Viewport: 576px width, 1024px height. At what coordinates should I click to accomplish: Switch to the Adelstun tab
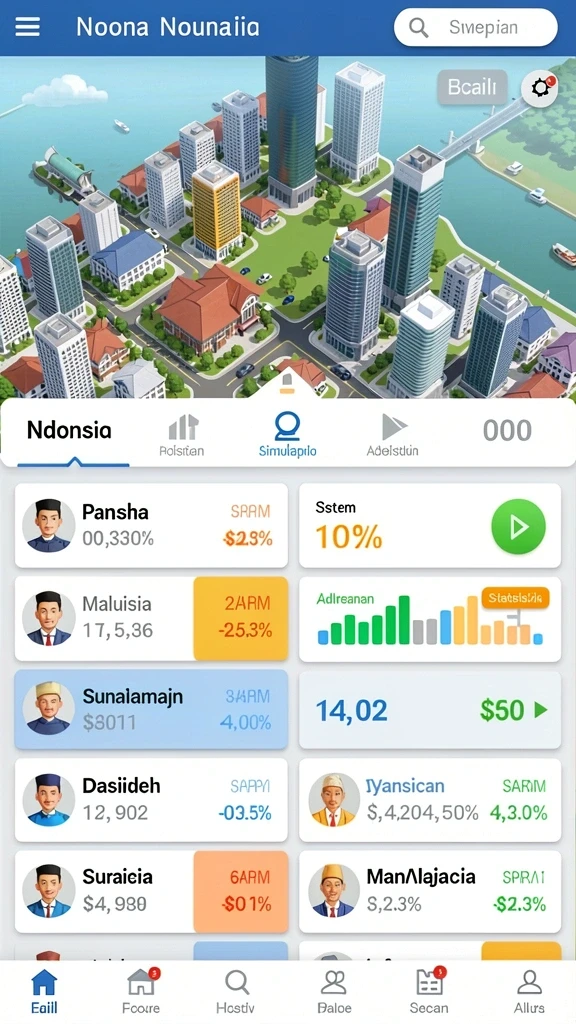click(x=392, y=436)
